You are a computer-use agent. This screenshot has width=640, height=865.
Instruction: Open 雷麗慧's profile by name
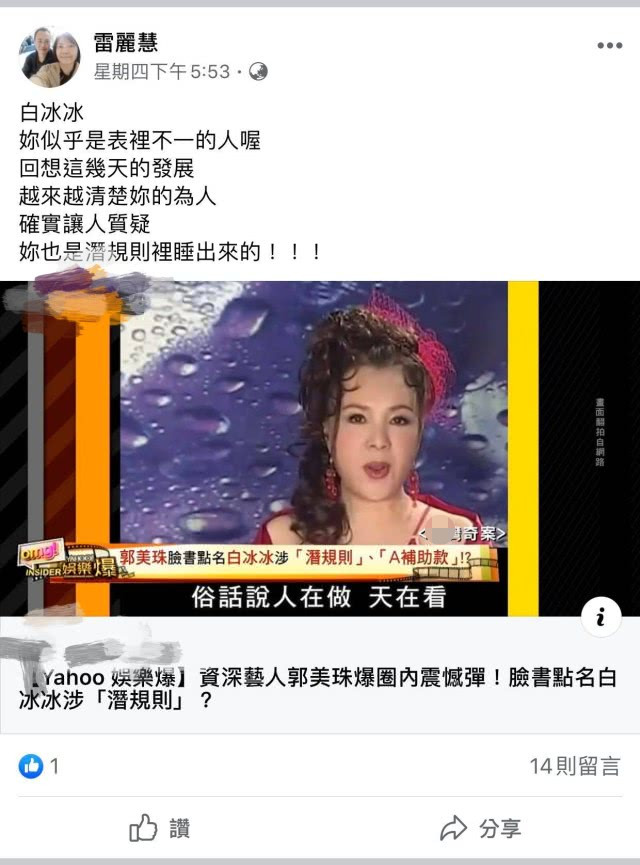click(125, 42)
